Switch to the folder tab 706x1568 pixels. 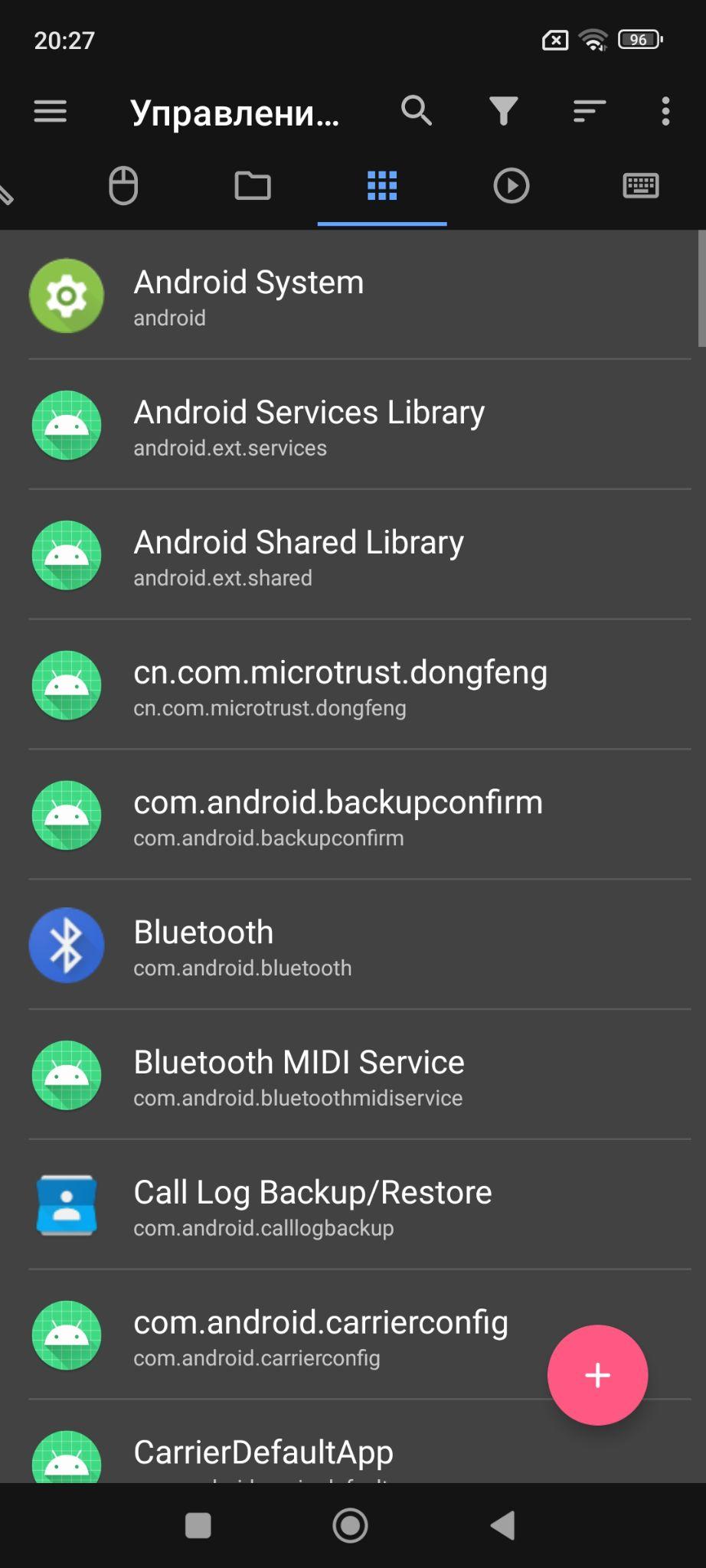[x=253, y=186]
